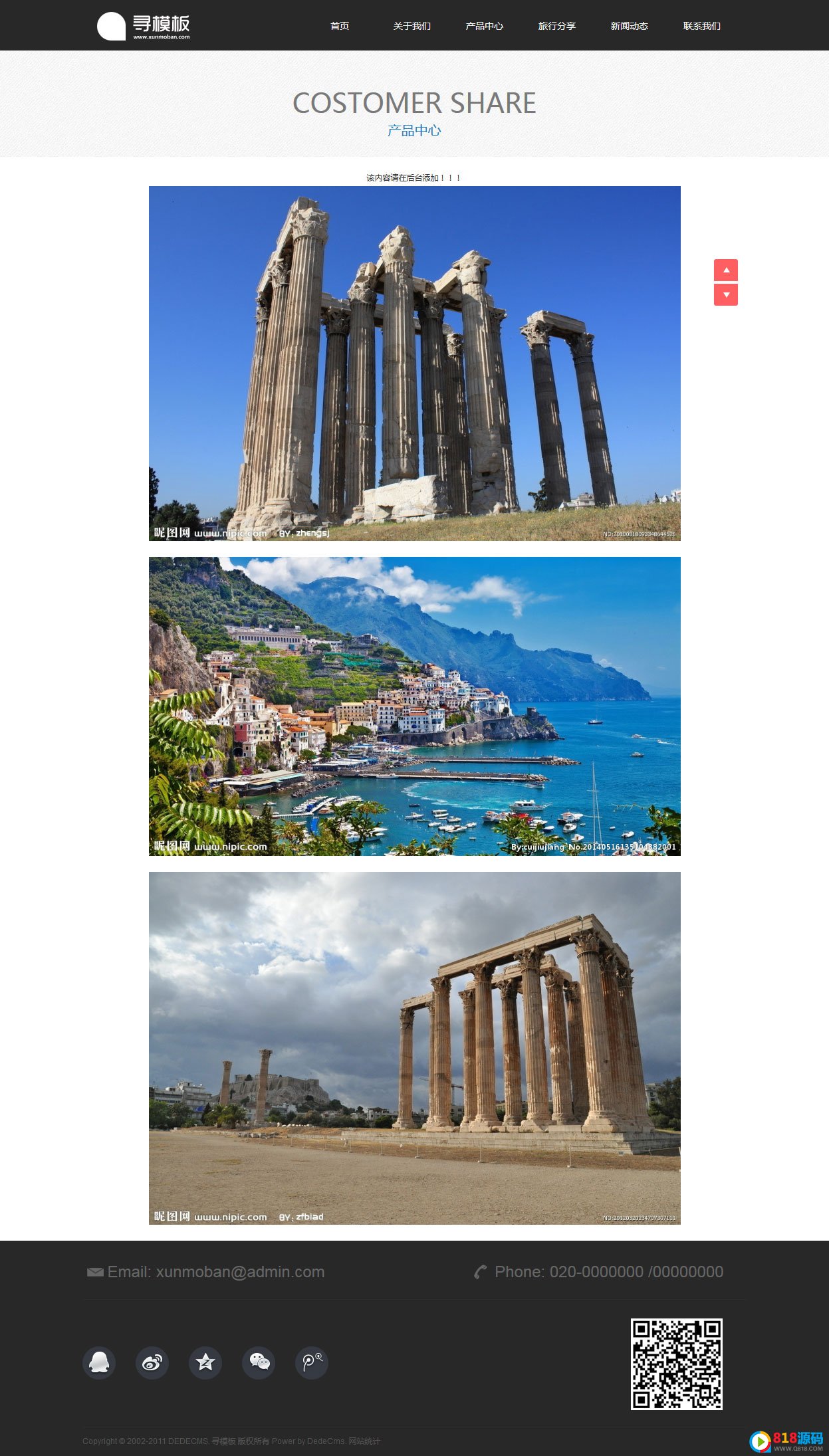
Task: Open the WeChat icon in the footer
Action: (x=259, y=1362)
